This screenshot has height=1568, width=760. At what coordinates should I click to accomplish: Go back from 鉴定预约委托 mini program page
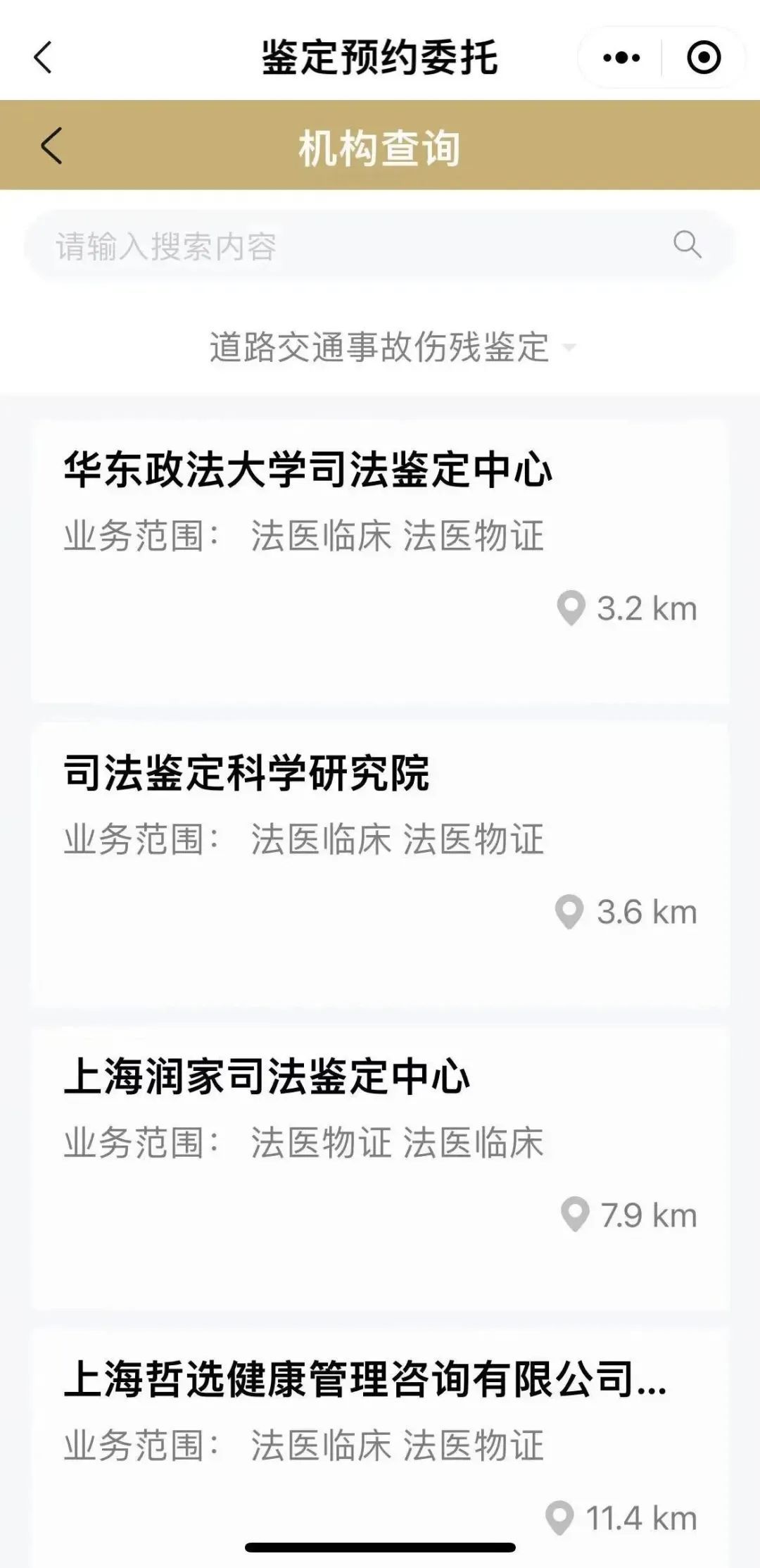pos(43,57)
